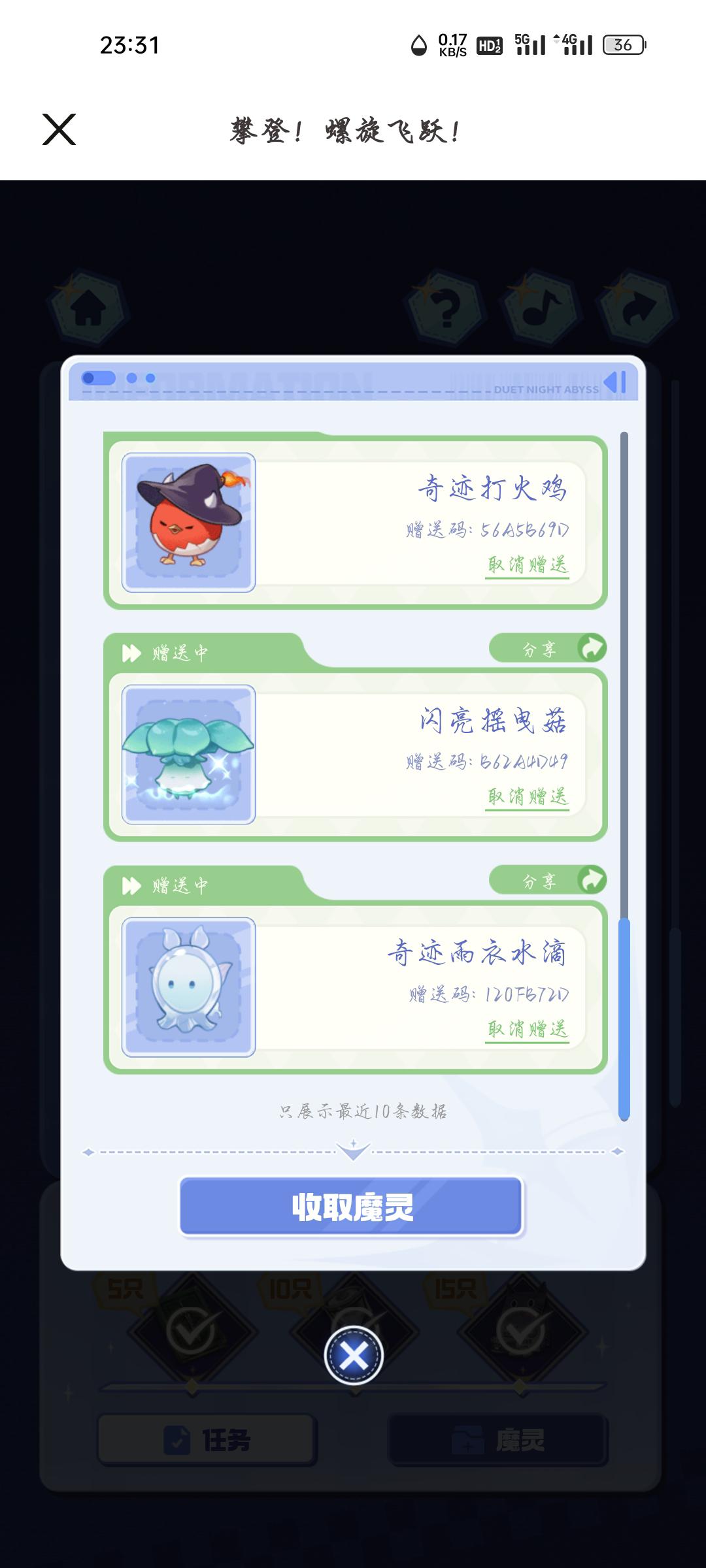Cancel gifting for 闪亮摇曳菇
This screenshot has height=1568, width=706.
(528, 796)
